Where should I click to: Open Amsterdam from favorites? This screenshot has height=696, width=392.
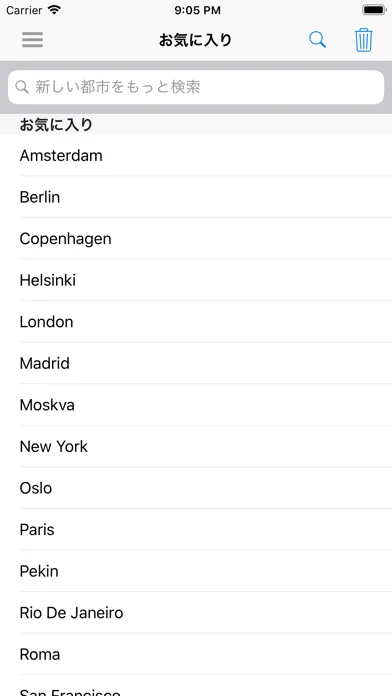point(196,155)
